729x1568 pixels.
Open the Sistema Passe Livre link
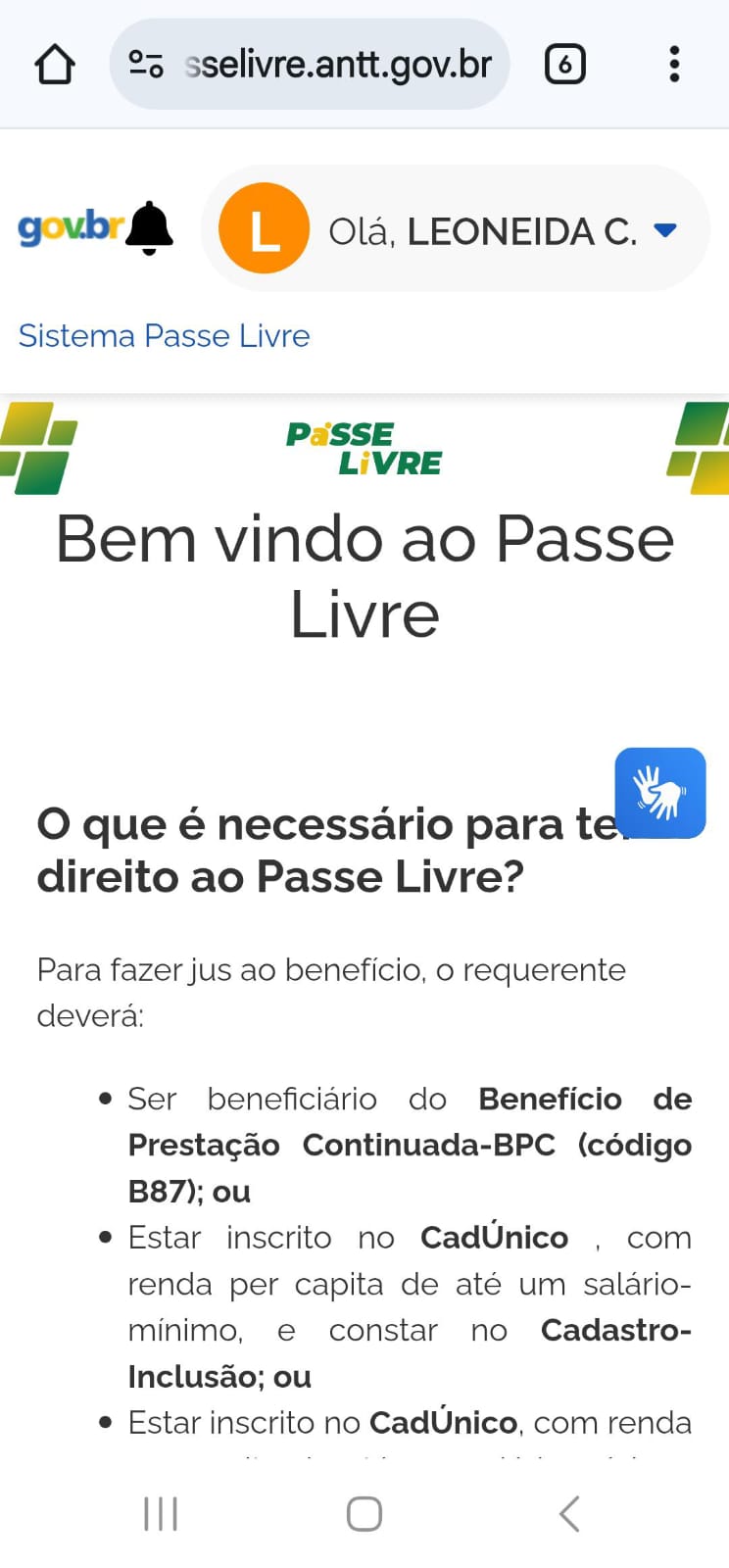164,336
